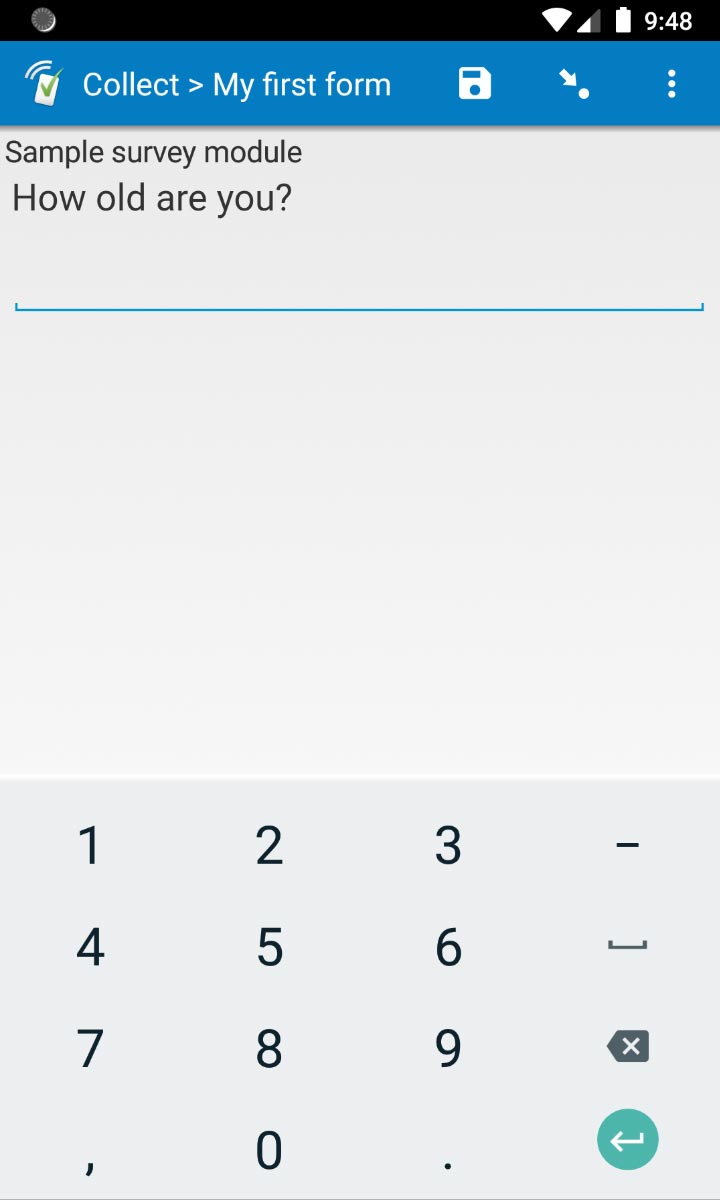Screen dimensions: 720x1200
Task: Tap the minus key on the keypad
Action: pos(627,844)
